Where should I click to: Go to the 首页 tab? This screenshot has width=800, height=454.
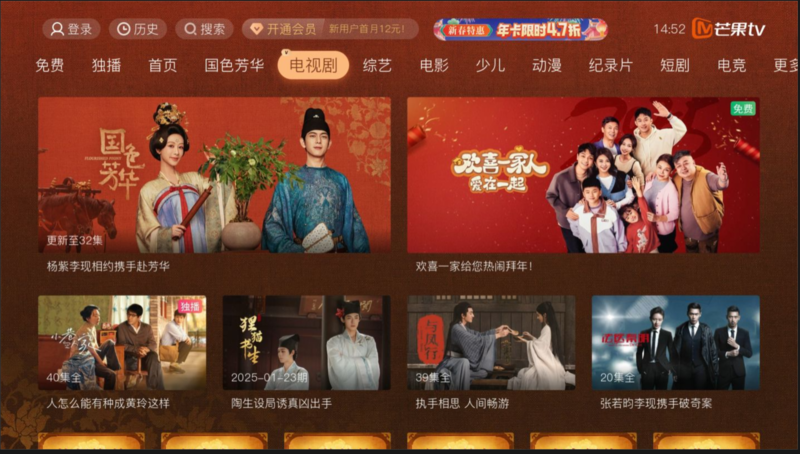point(162,66)
